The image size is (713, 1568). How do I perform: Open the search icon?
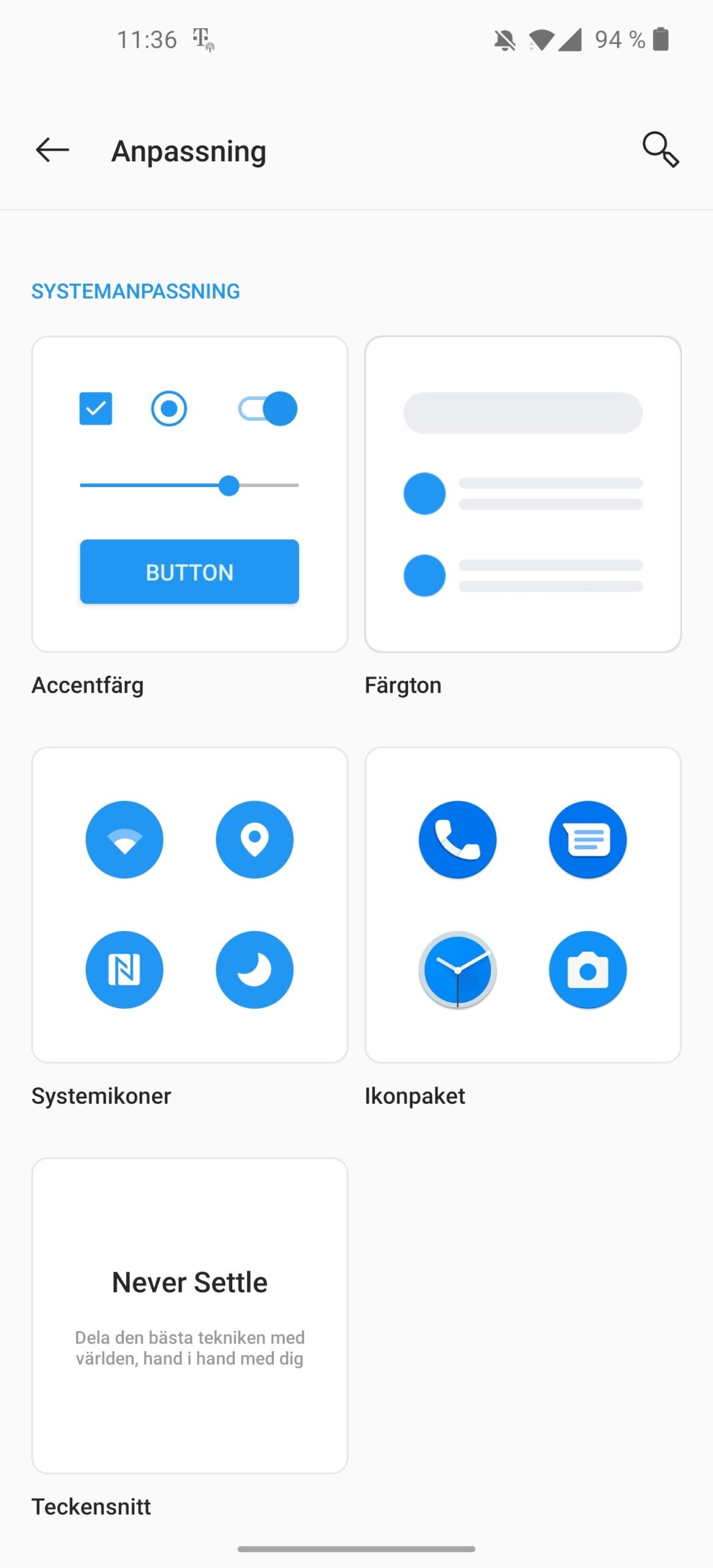pos(660,149)
